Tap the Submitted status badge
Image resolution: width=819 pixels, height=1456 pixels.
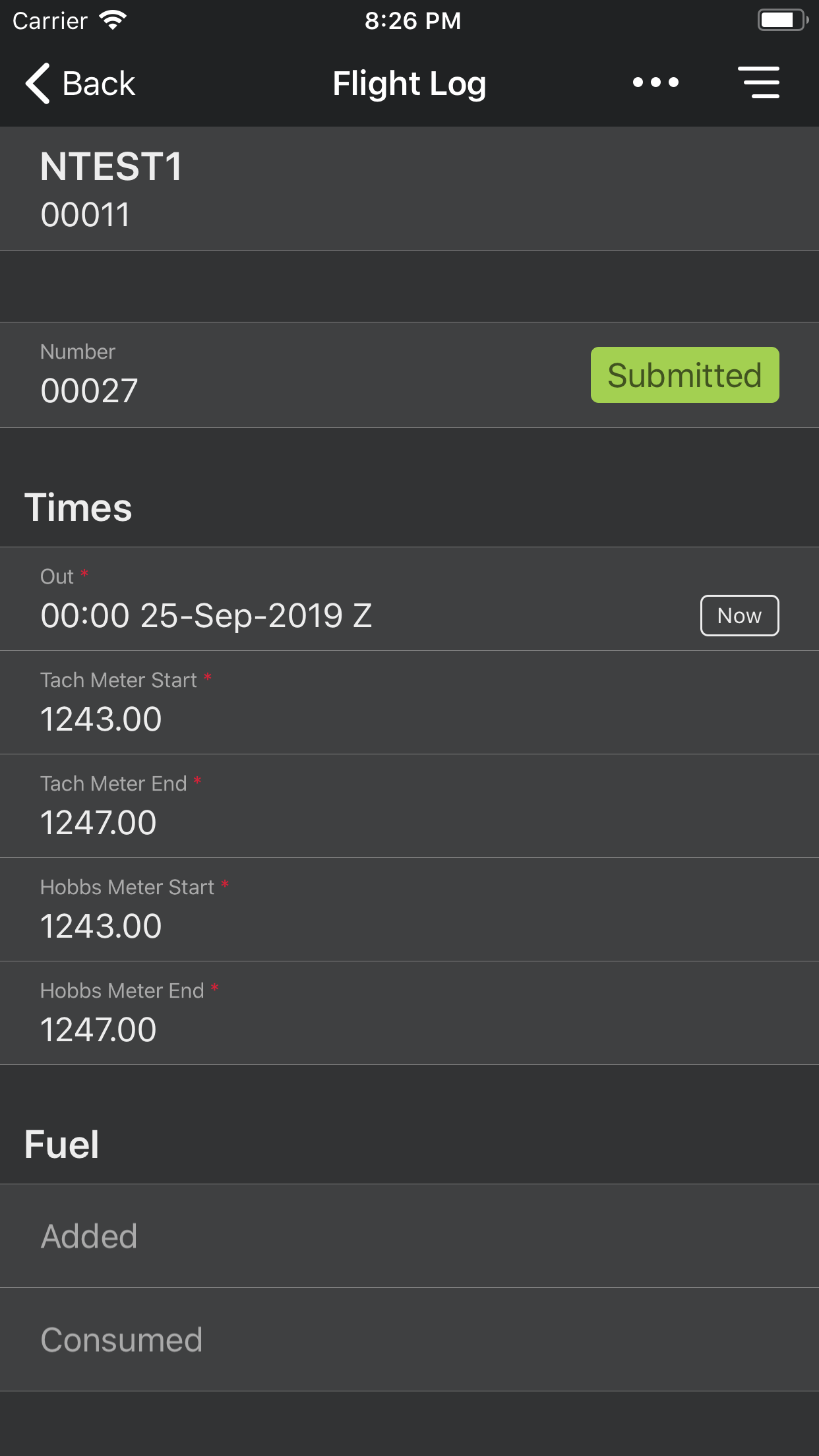tap(684, 375)
